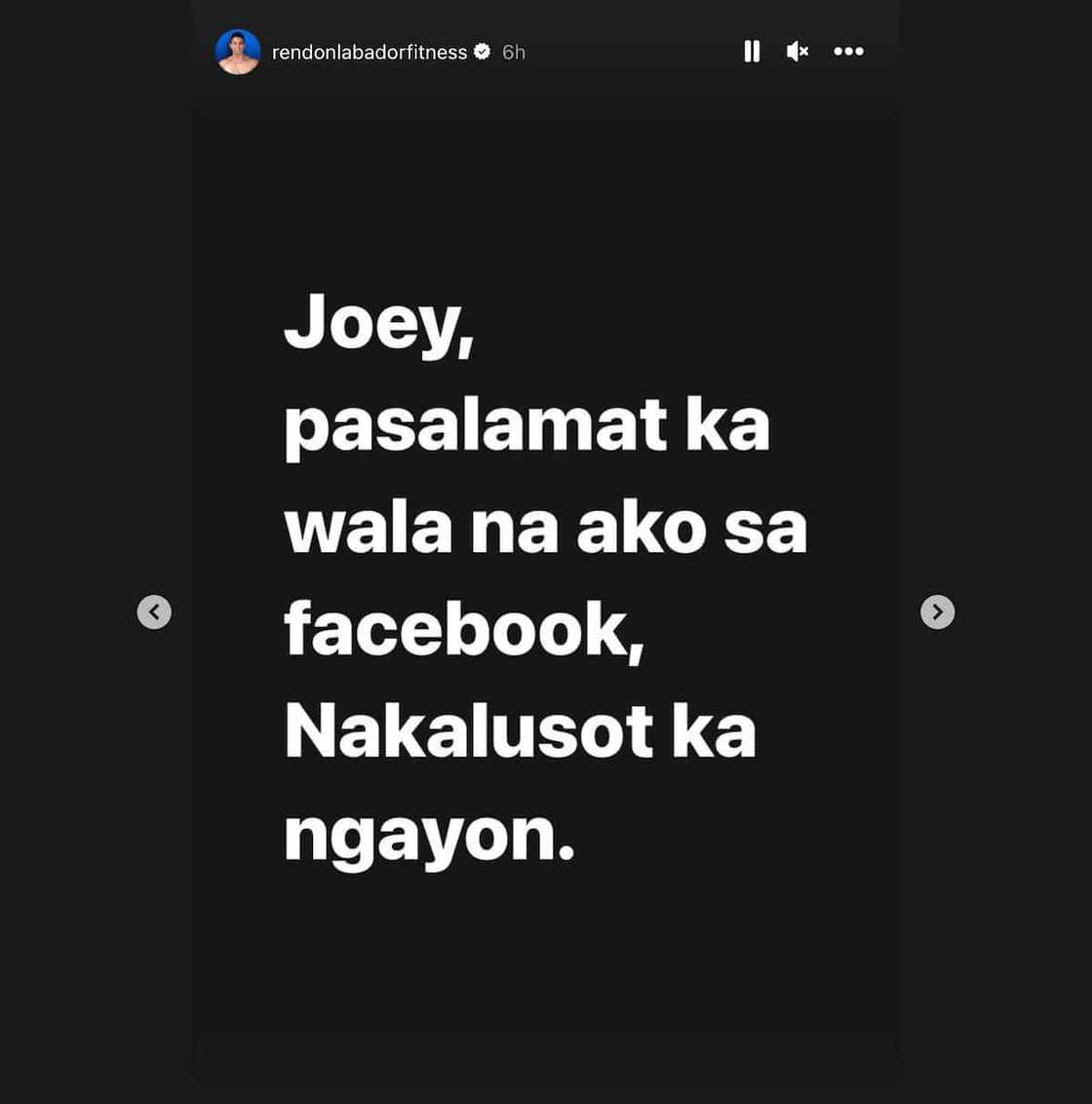Pause the story playback

(x=752, y=52)
